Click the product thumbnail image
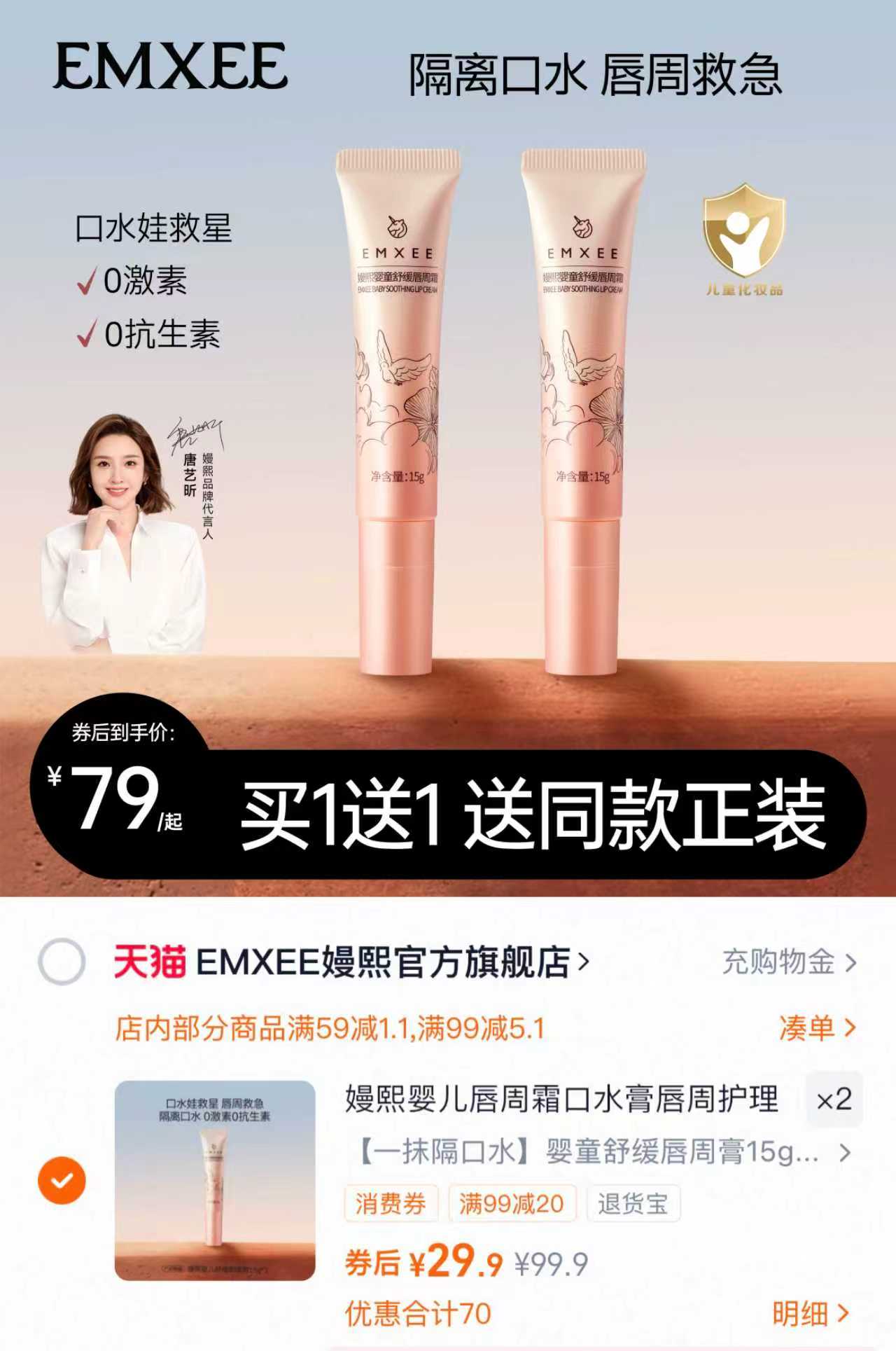Image resolution: width=896 pixels, height=1351 pixels. point(215,1182)
